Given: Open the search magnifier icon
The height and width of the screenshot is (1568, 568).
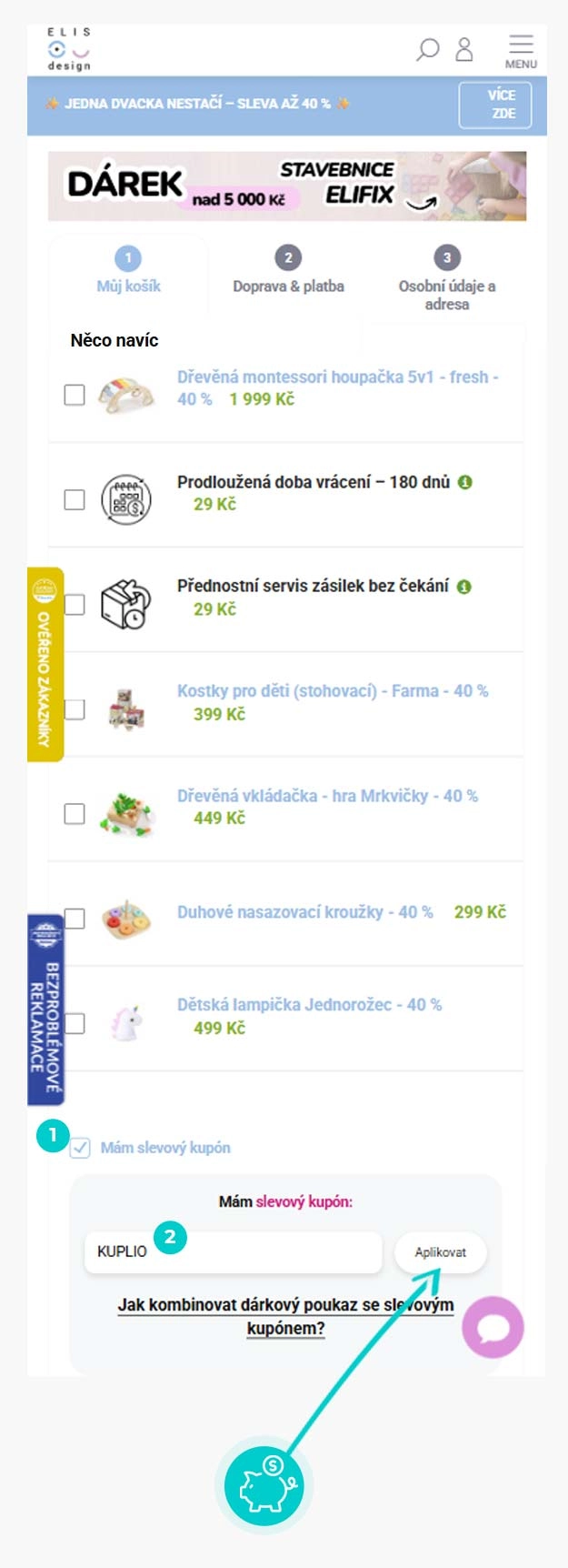Looking at the screenshot, I should [427, 49].
